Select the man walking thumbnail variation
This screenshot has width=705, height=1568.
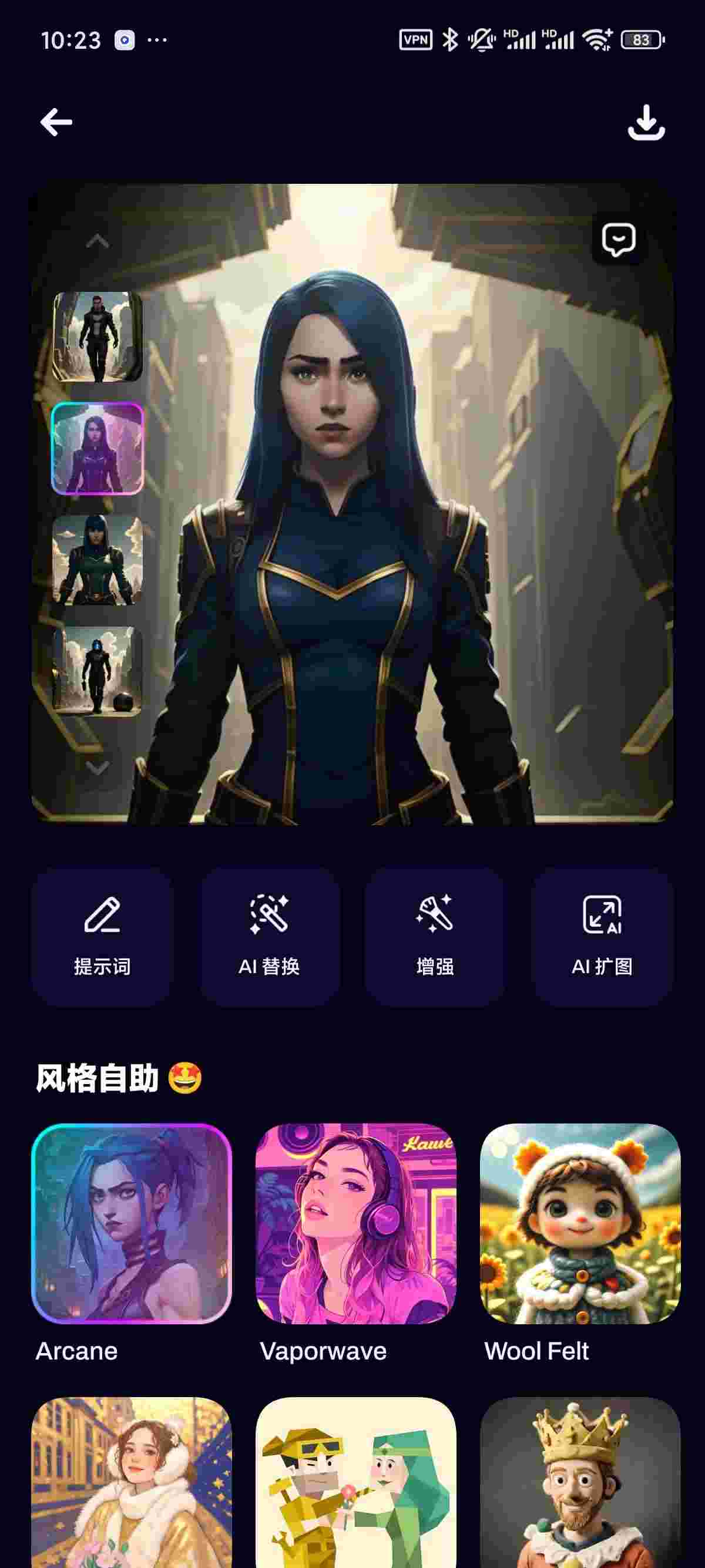pyautogui.click(x=98, y=337)
